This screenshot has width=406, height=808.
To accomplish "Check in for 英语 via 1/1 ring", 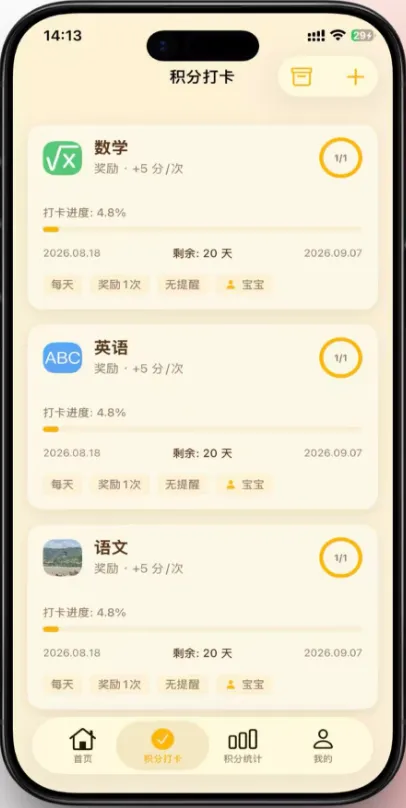I will 341,358.
